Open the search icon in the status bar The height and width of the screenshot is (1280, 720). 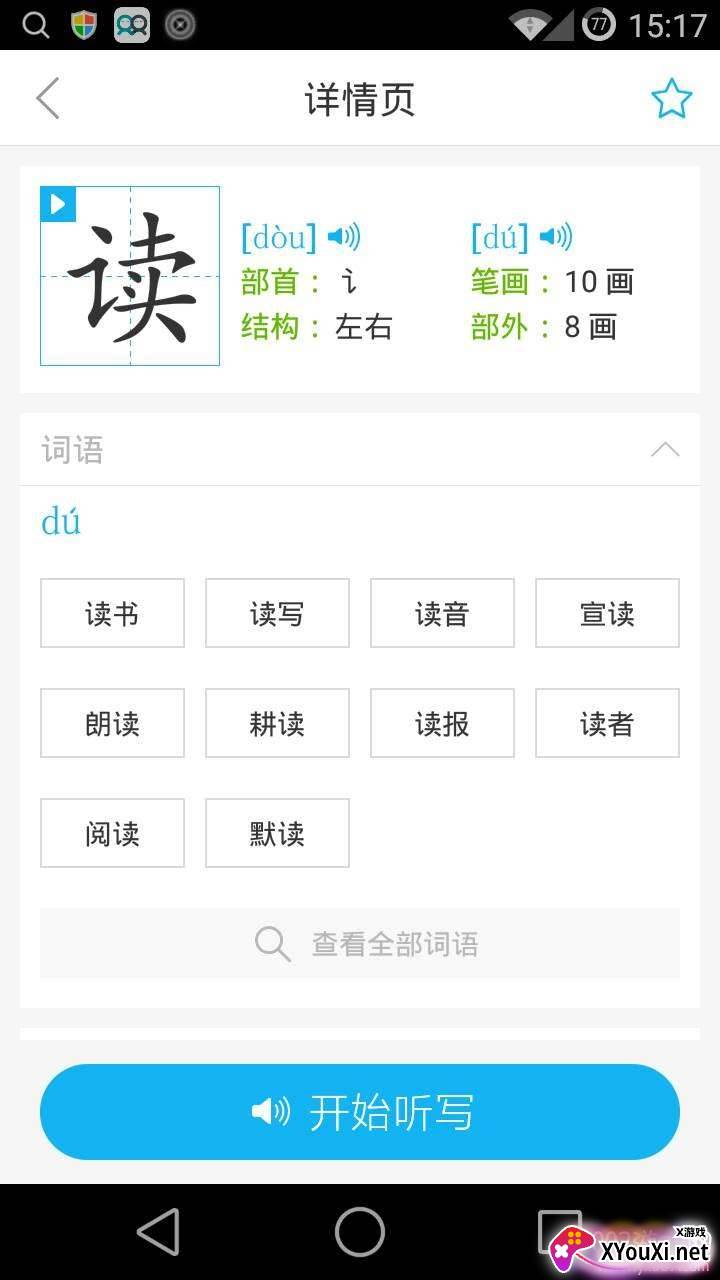pyautogui.click(x=35, y=24)
